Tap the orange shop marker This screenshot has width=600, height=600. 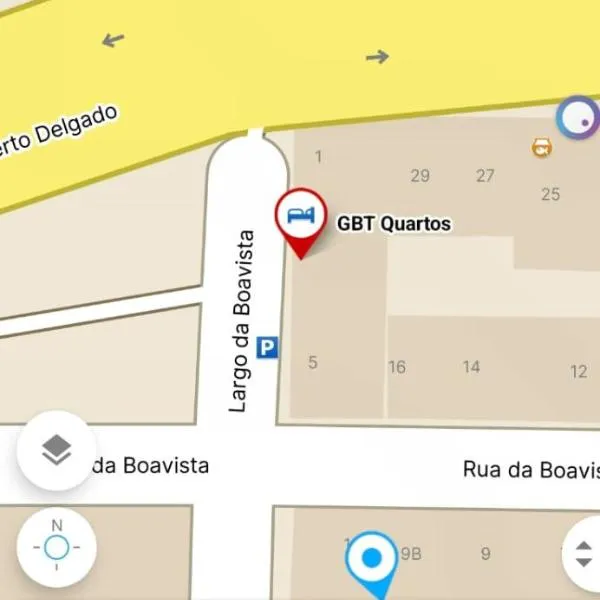tap(542, 148)
